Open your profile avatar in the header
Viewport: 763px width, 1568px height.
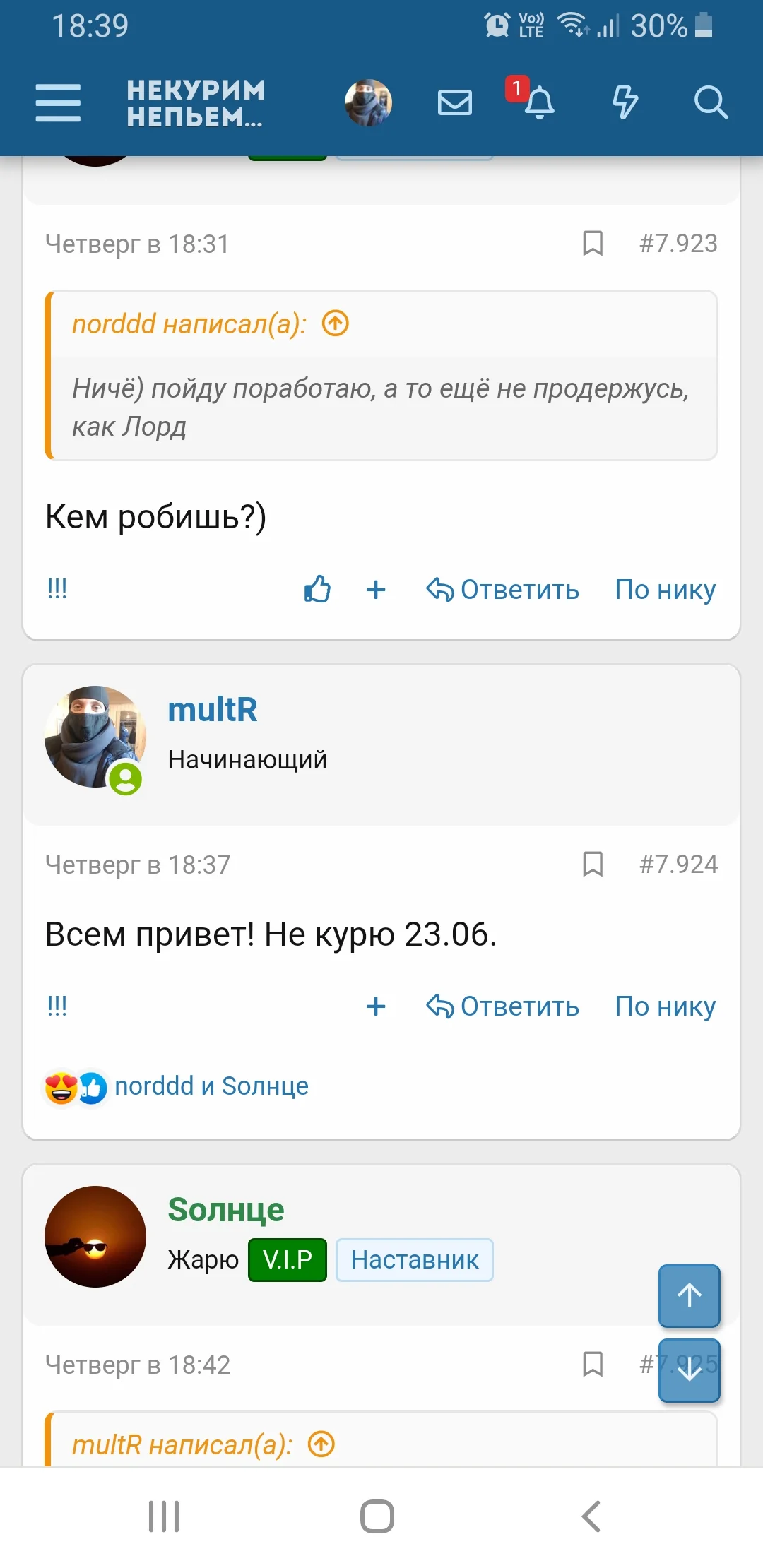pyautogui.click(x=368, y=102)
